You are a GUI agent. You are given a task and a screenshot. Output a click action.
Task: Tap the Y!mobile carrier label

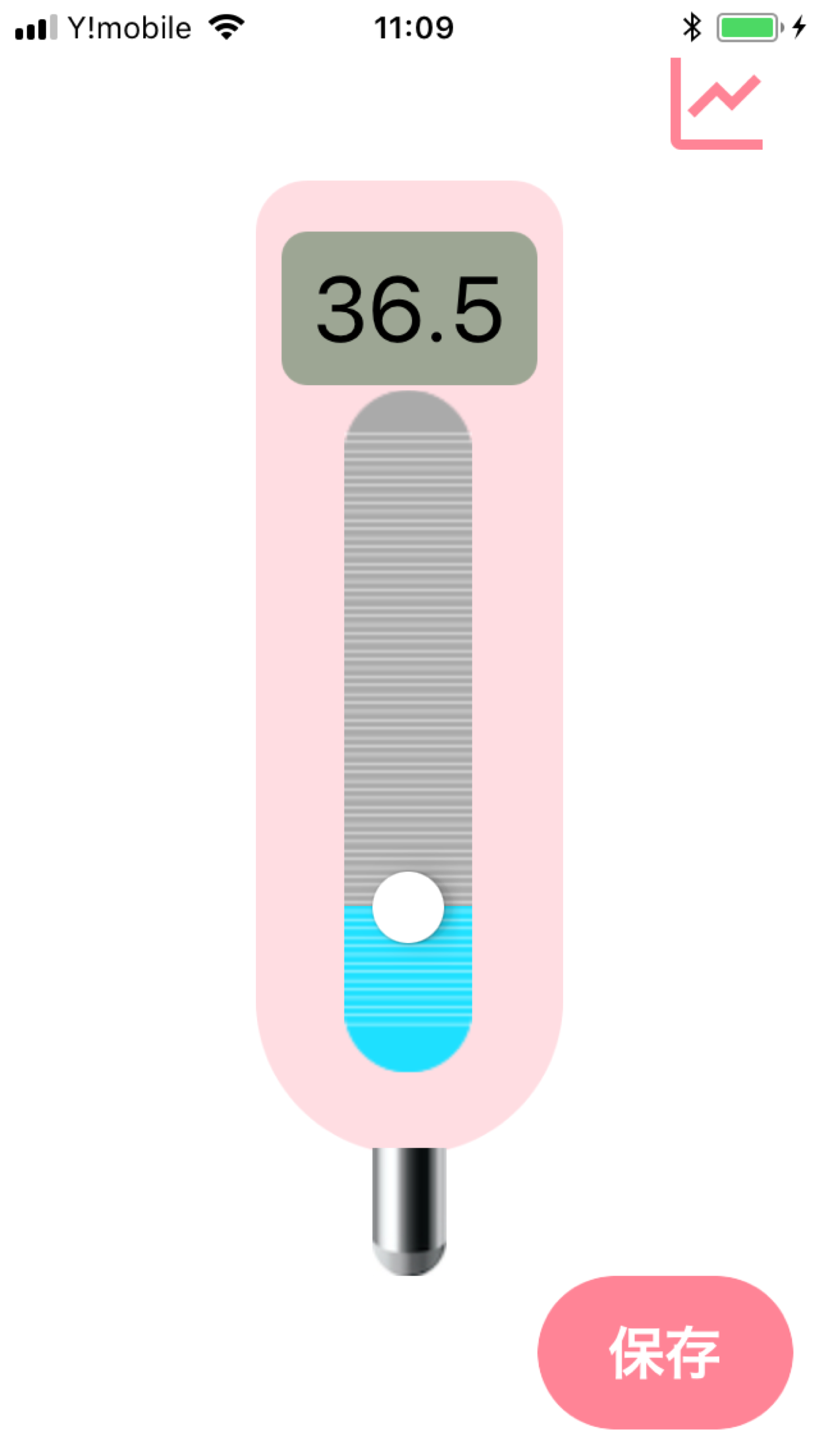click(x=129, y=26)
